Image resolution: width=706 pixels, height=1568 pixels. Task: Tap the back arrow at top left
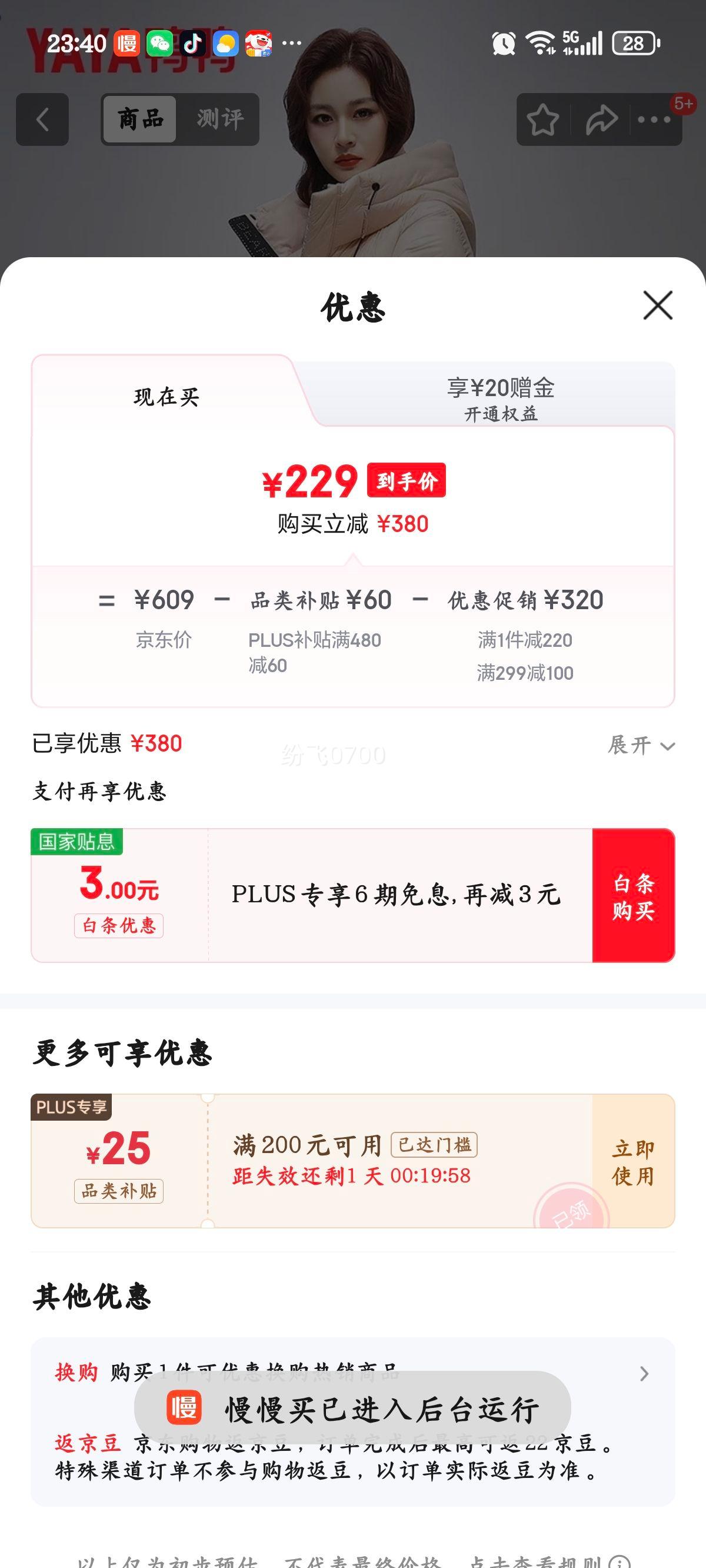pyautogui.click(x=40, y=119)
